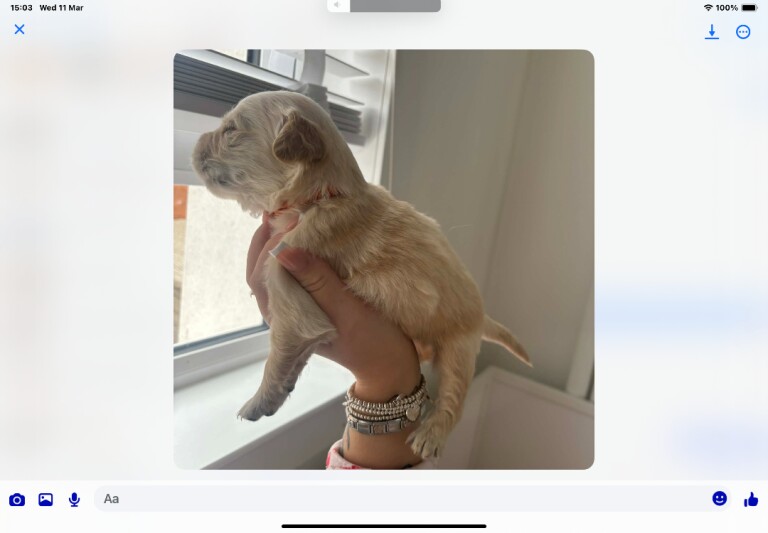Download the puppy photo
The height and width of the screenshot is (533, 768).
click(x=712, y=32)
